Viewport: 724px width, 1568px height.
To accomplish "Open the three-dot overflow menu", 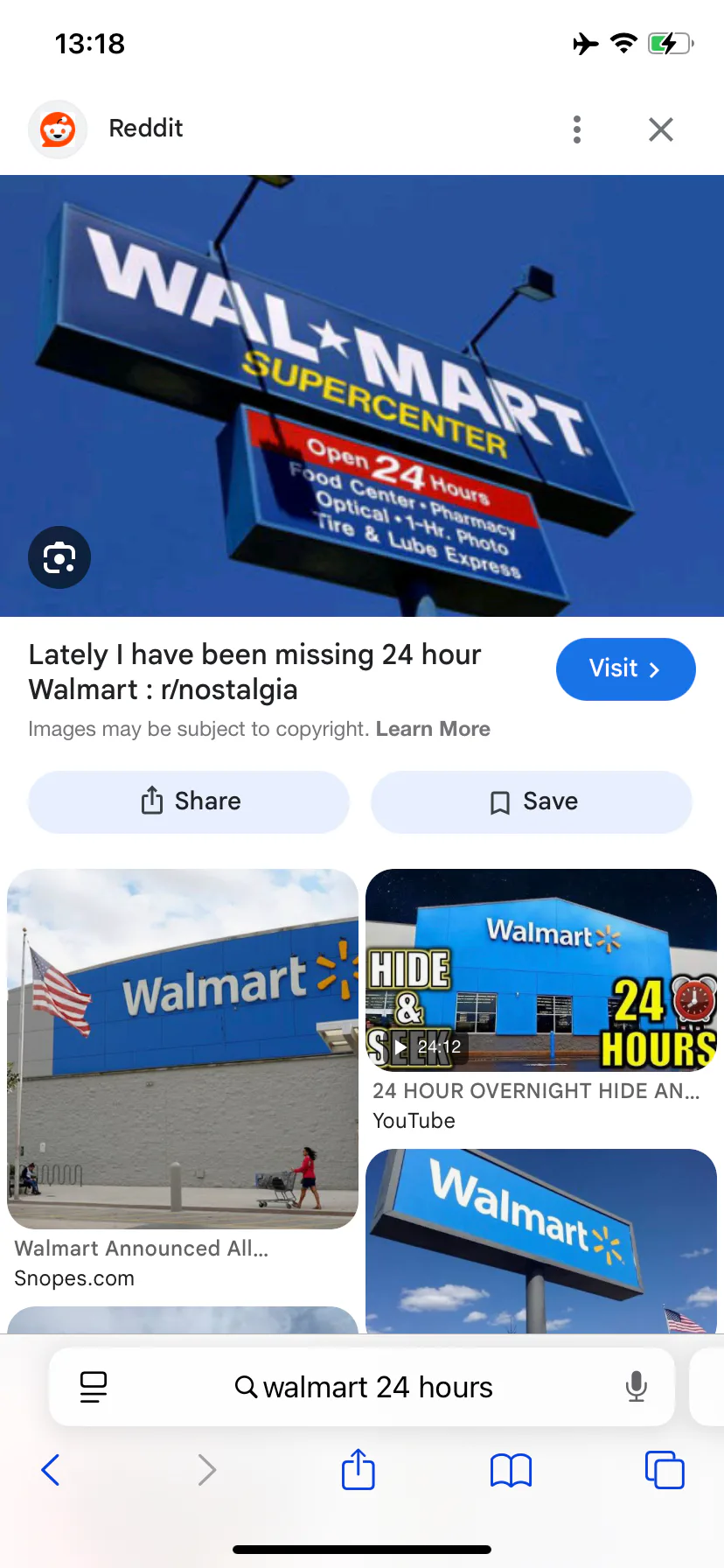I will [577, 129].
